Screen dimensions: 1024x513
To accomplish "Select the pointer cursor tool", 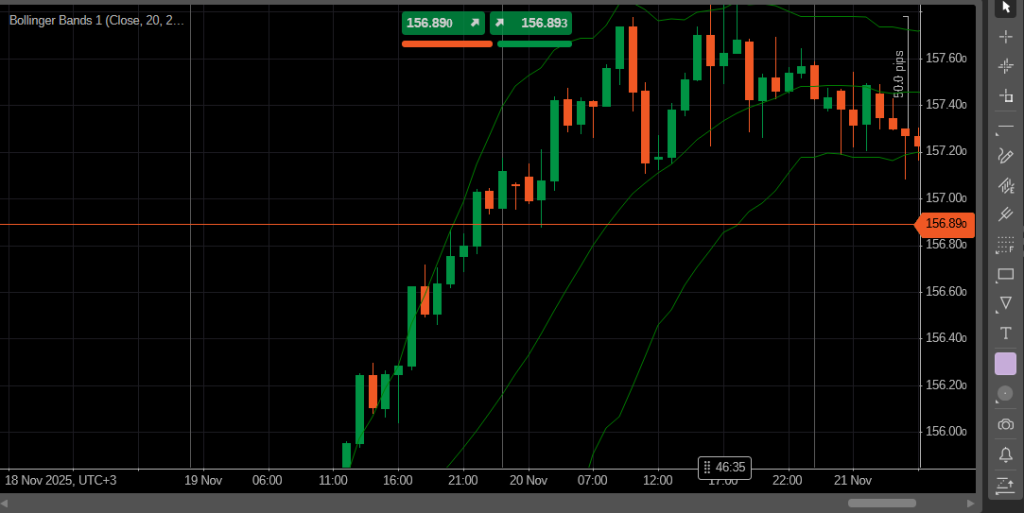I will click(x=1006, y=8).
